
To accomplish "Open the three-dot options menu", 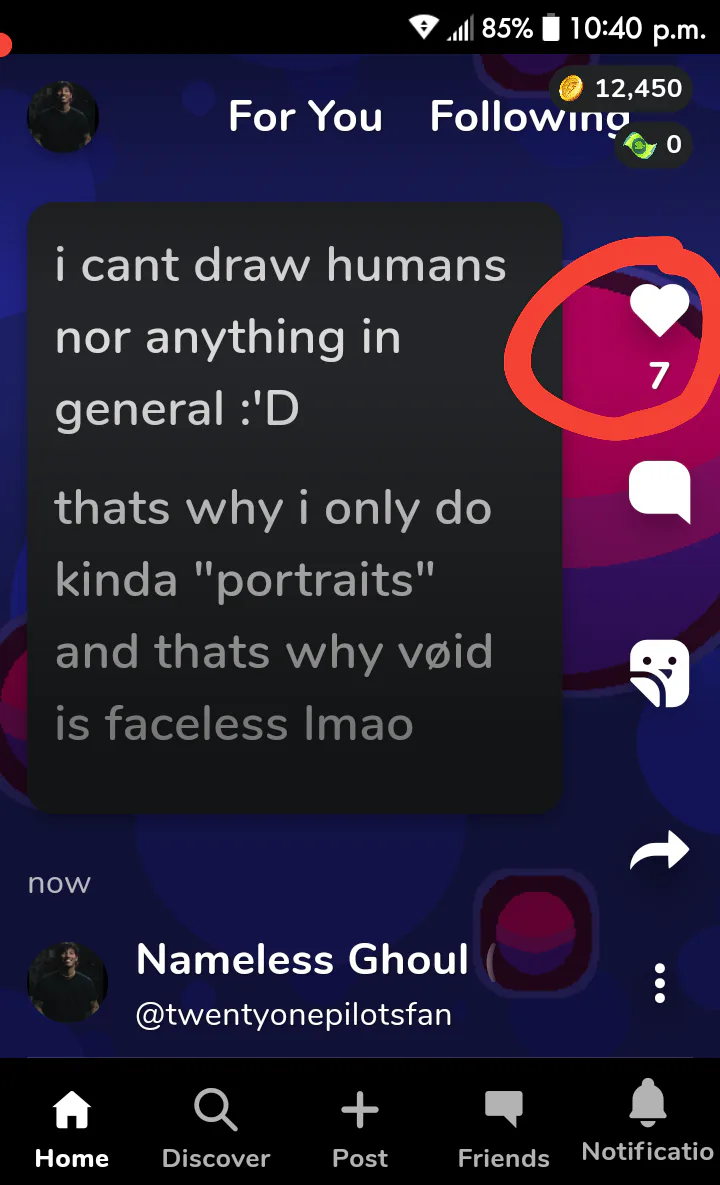I will click(660, 982).
